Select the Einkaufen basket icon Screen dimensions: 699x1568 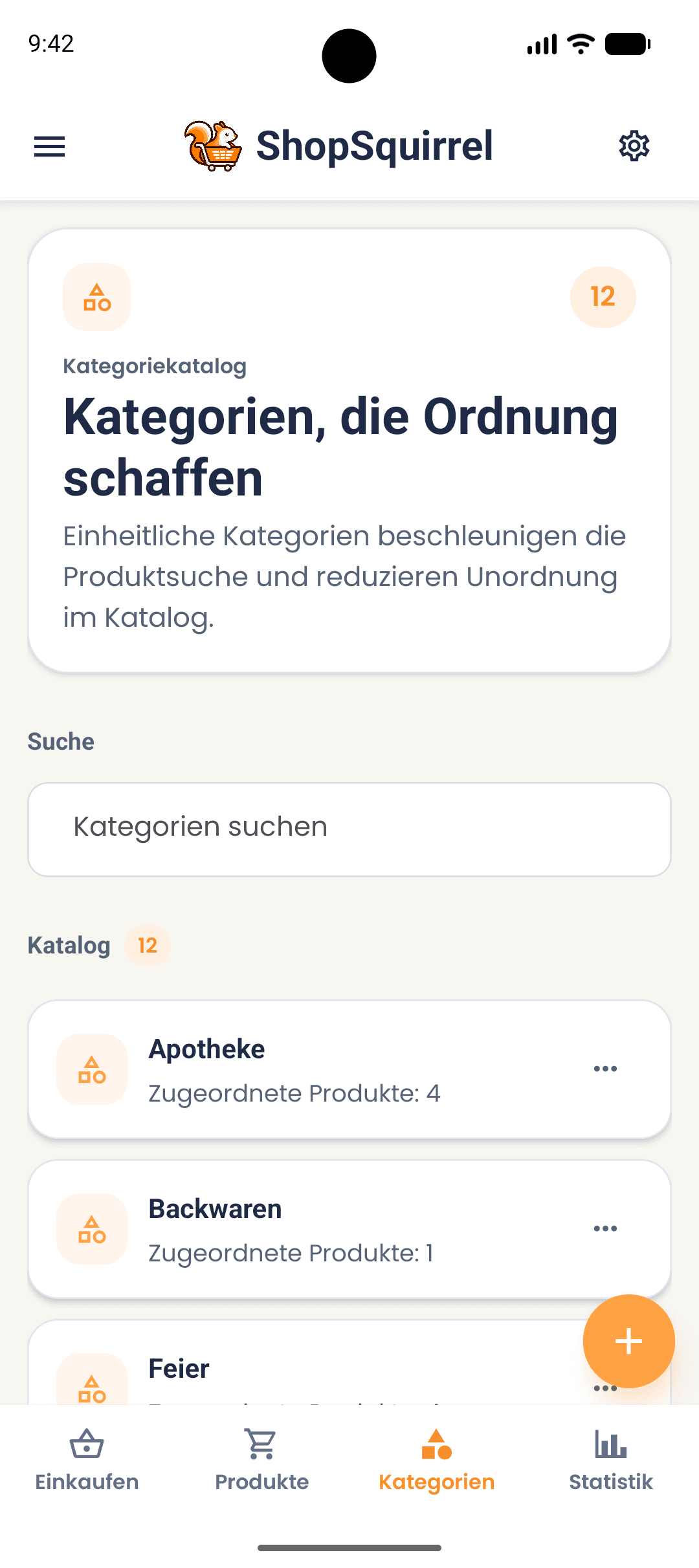pos(86,1443)
